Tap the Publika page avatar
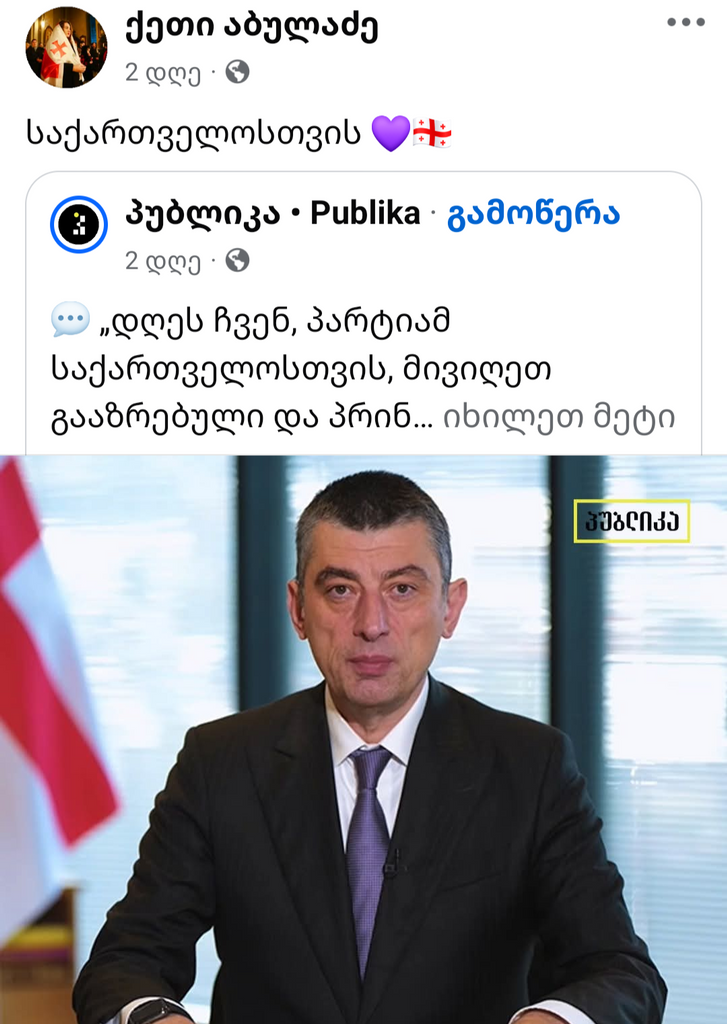The width and height of the screenshot is (727, 1024). coord(79,224)
